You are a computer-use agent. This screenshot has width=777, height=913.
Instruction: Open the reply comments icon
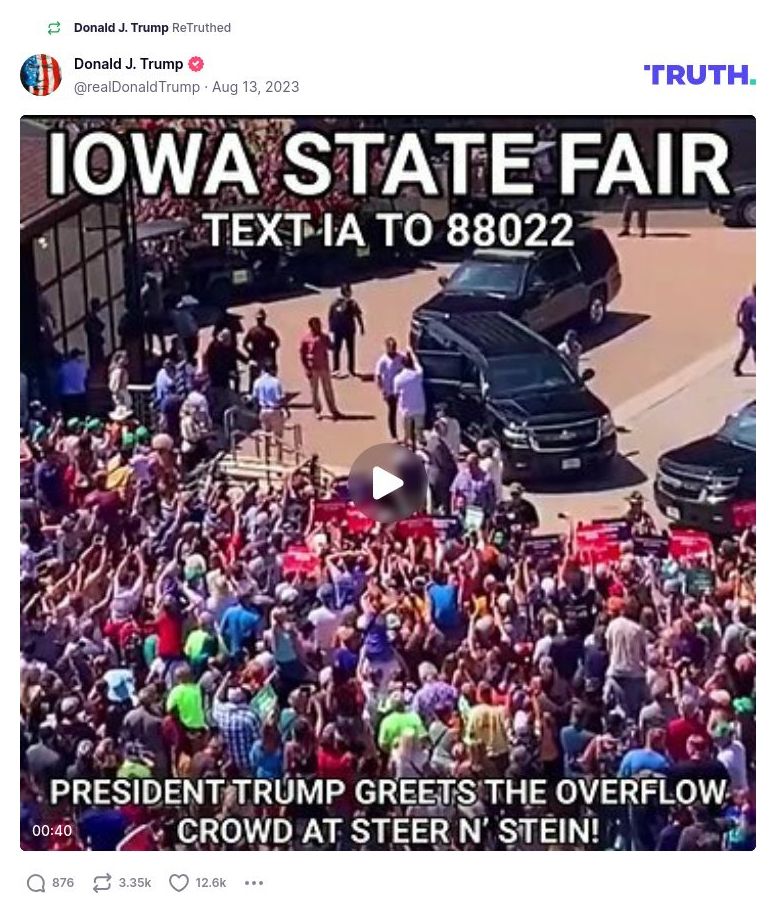point(36,883)
